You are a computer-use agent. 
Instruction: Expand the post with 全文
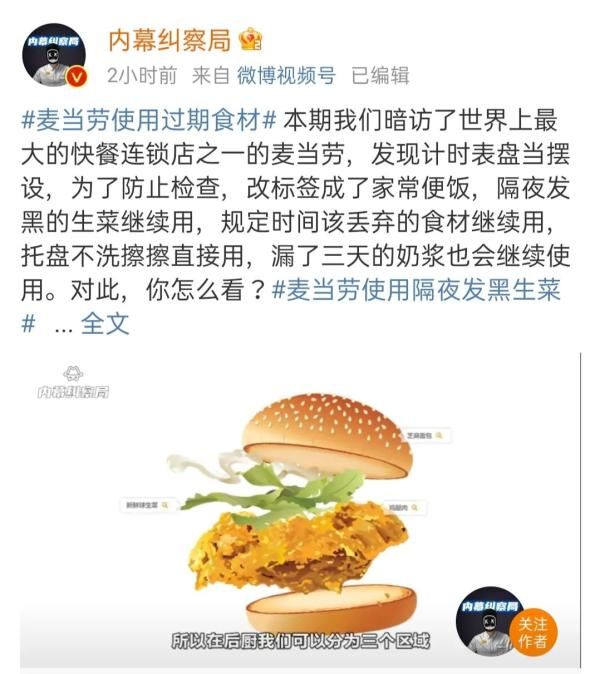click(x=105, y=324)
